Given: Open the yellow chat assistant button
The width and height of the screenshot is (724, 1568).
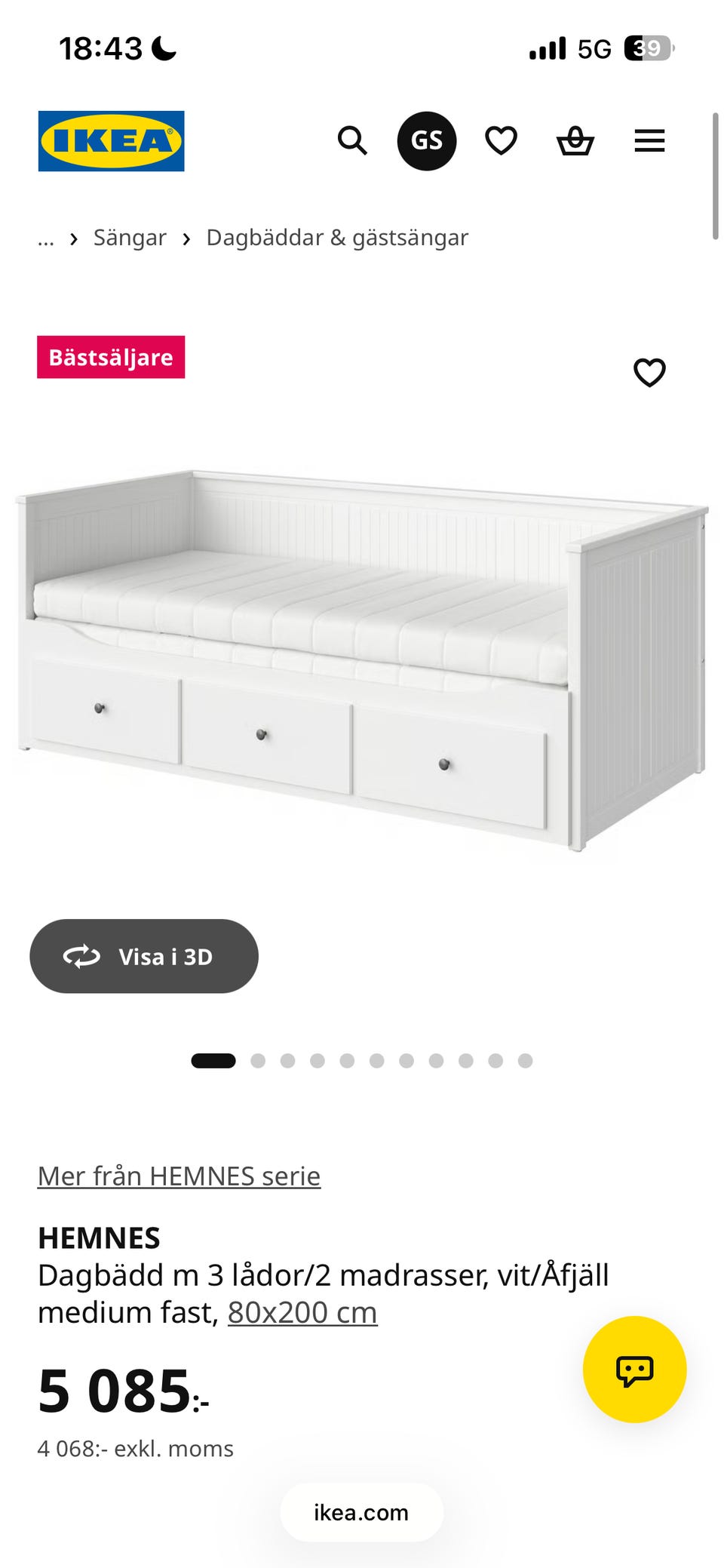Looking at the screenshot, I should [635, 1370].
